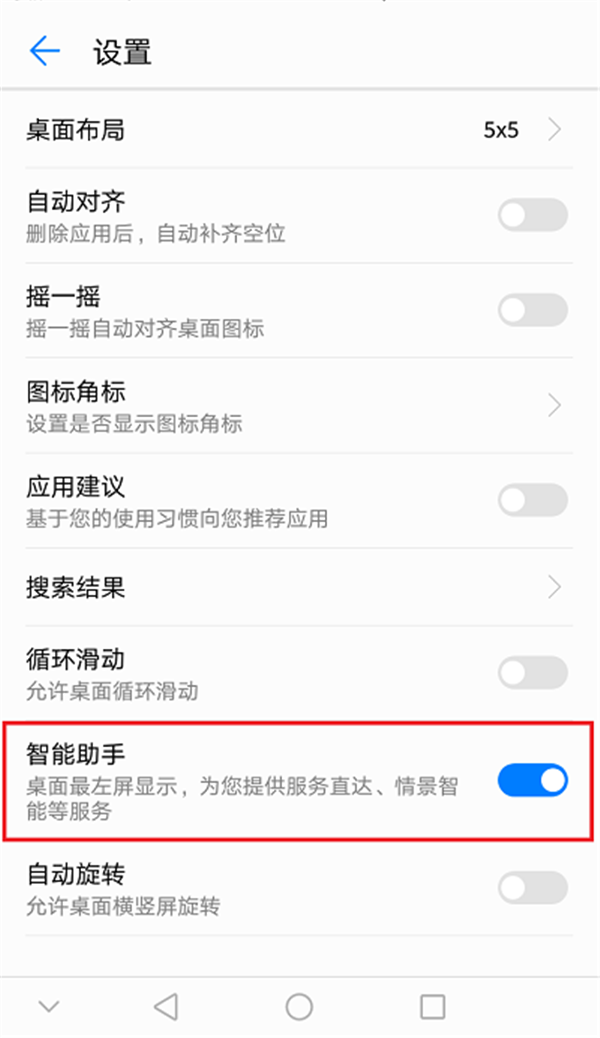Tap the system home circle button
600x1038 pixels.
pyautogui.click(x=299, y=1006)
